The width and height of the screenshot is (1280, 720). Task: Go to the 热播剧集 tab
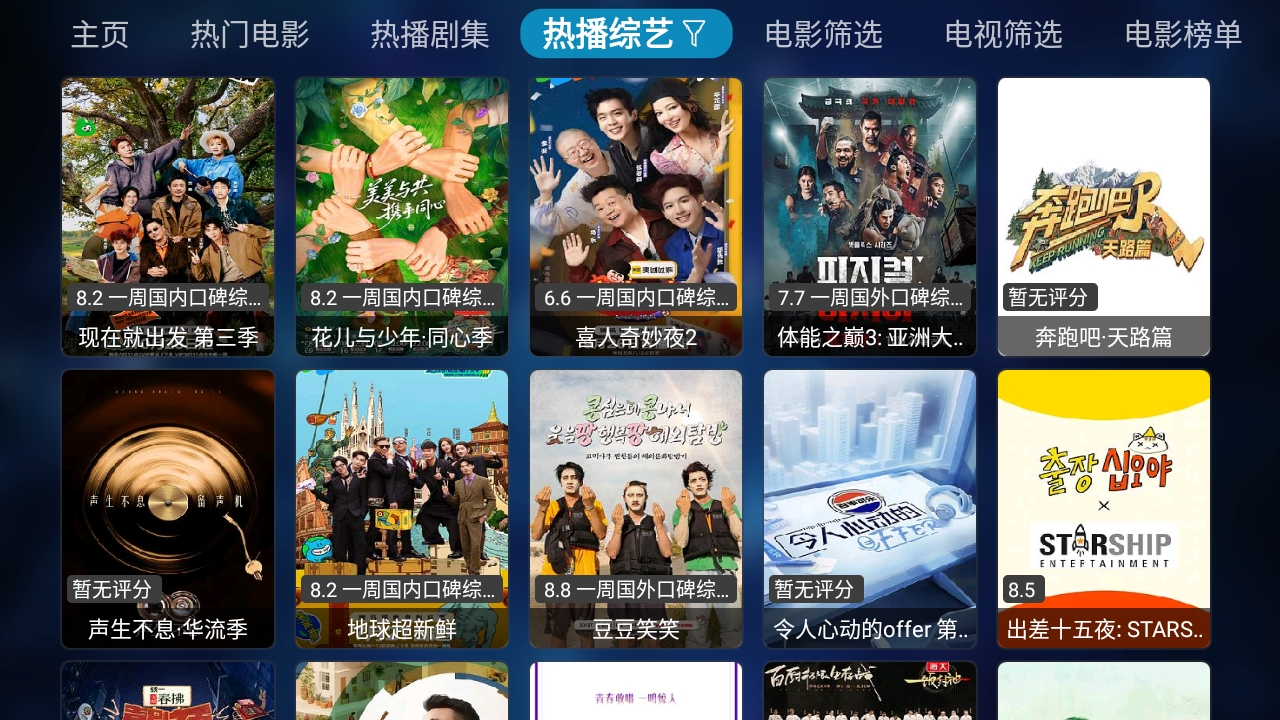coord(430,35)
